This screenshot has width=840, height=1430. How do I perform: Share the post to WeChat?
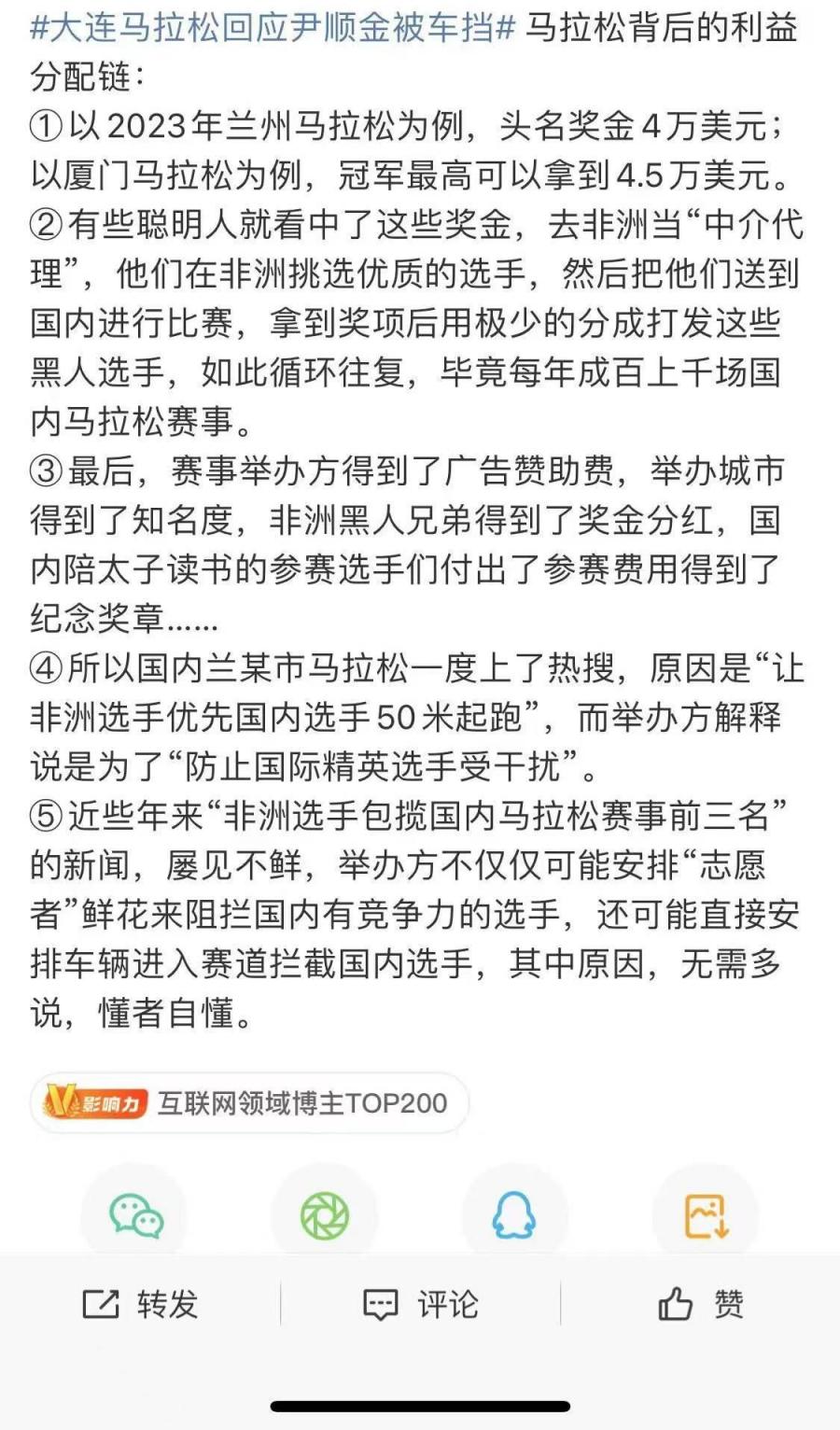coord(135,1216)
